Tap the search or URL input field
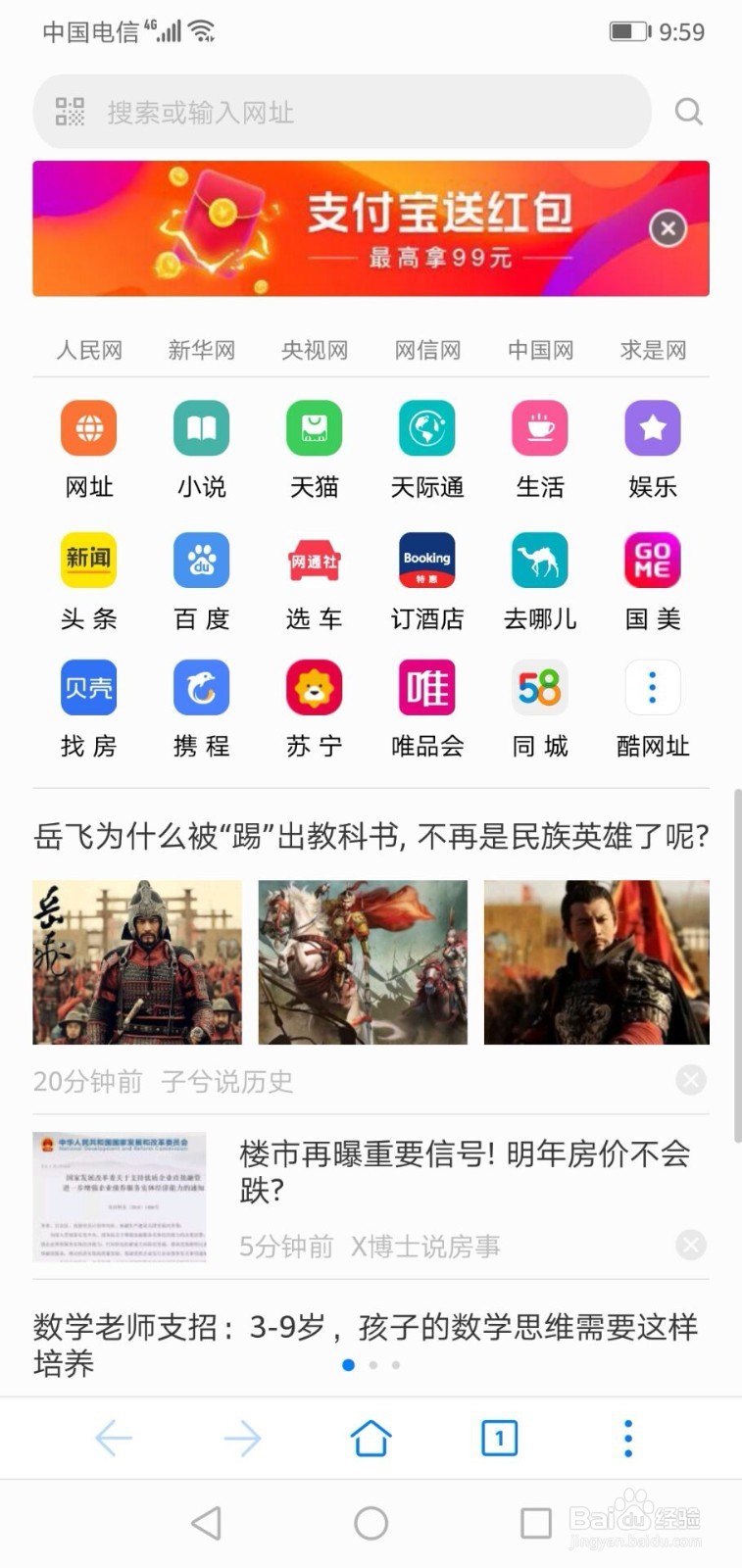742x1568 pixels. click(x=342, y=112)
